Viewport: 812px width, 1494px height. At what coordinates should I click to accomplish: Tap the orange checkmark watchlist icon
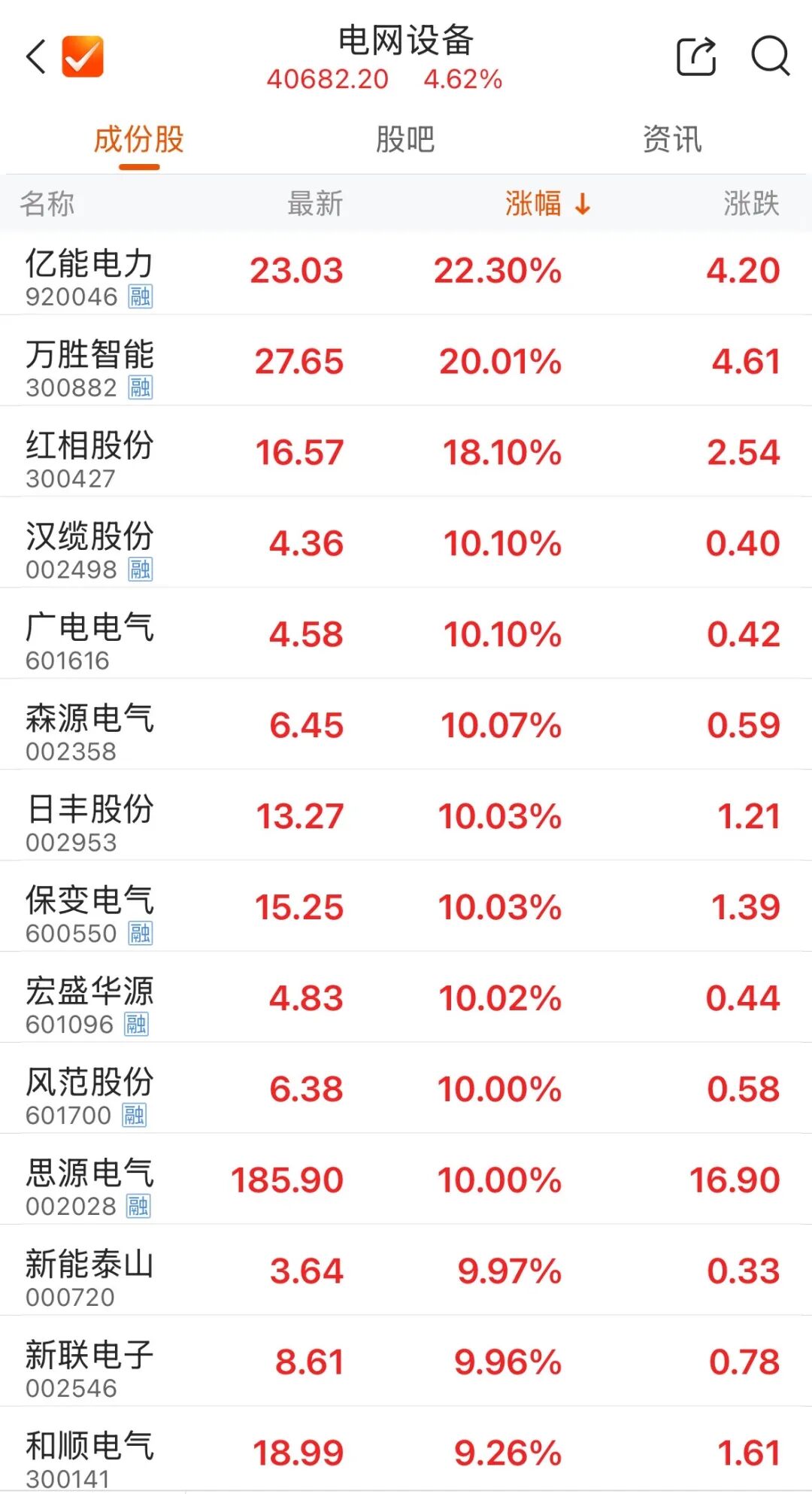(x=83, y=56)
